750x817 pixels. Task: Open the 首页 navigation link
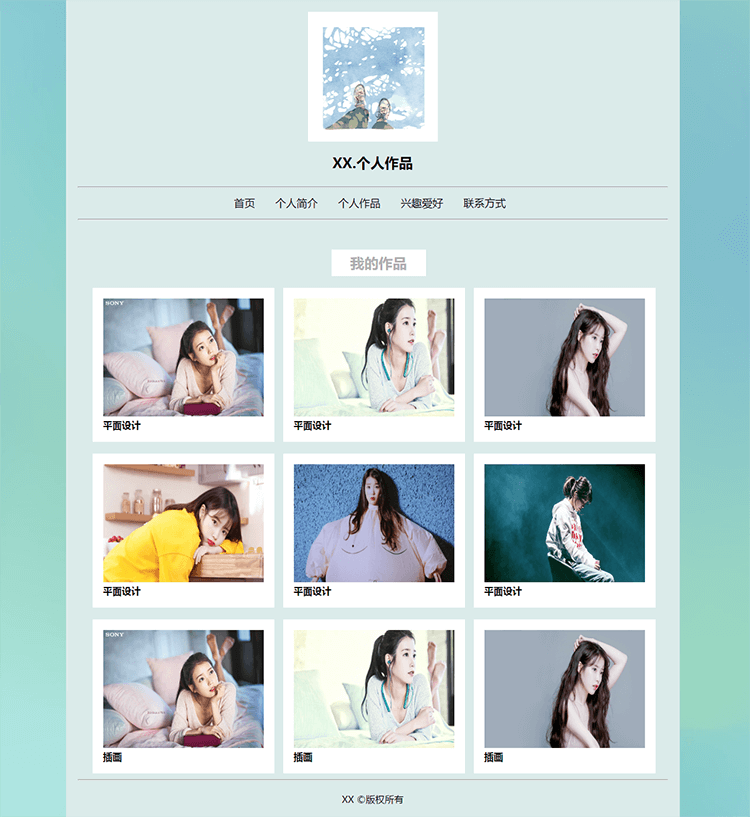pos(244,203)
